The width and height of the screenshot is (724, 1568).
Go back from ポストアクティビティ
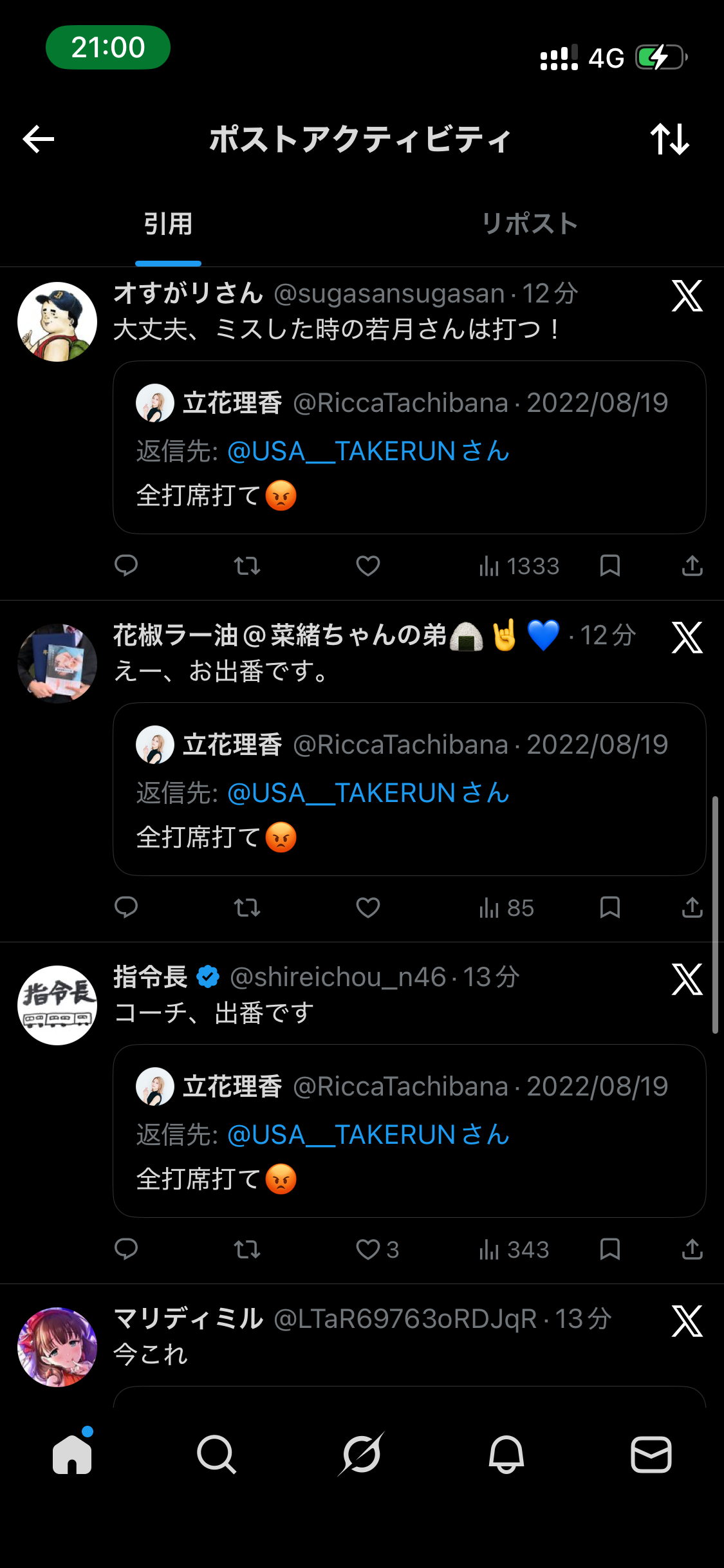pyautogui.click(x=39, y=139)
